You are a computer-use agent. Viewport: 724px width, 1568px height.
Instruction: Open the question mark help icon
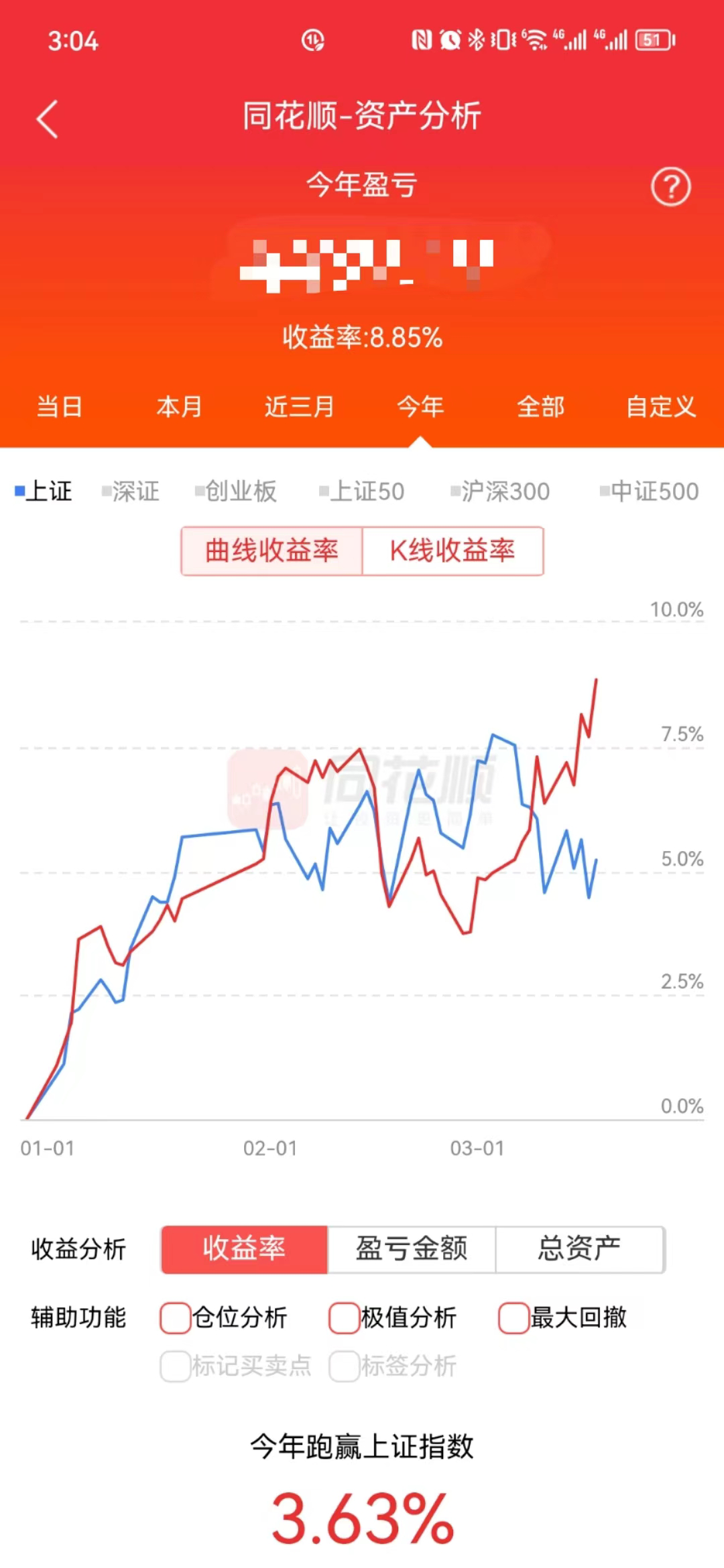pyautogui.click(x=670, y=187)
